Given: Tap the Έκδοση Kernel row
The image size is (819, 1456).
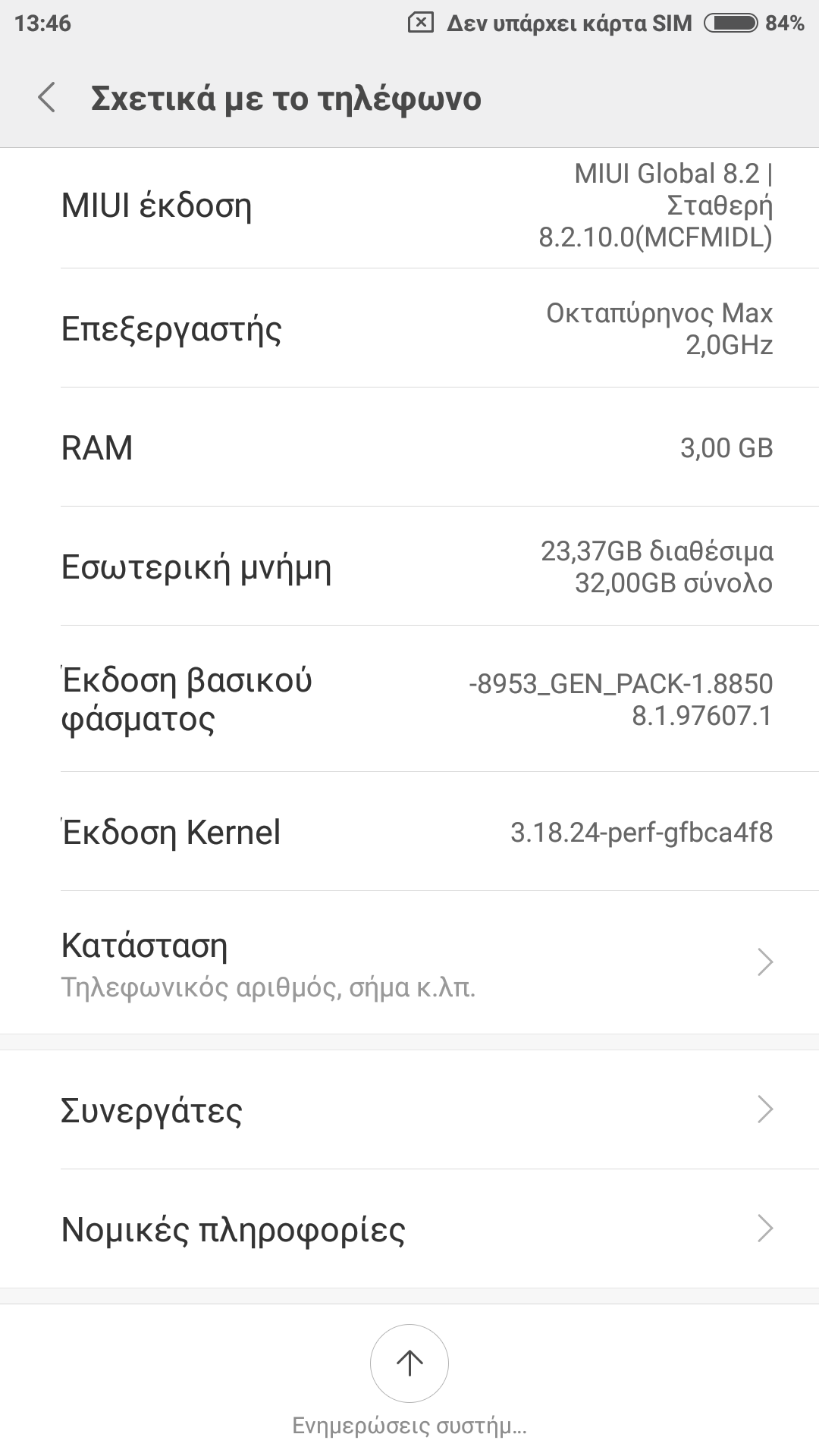Looking at the screenshot, I should click(409, 832).
